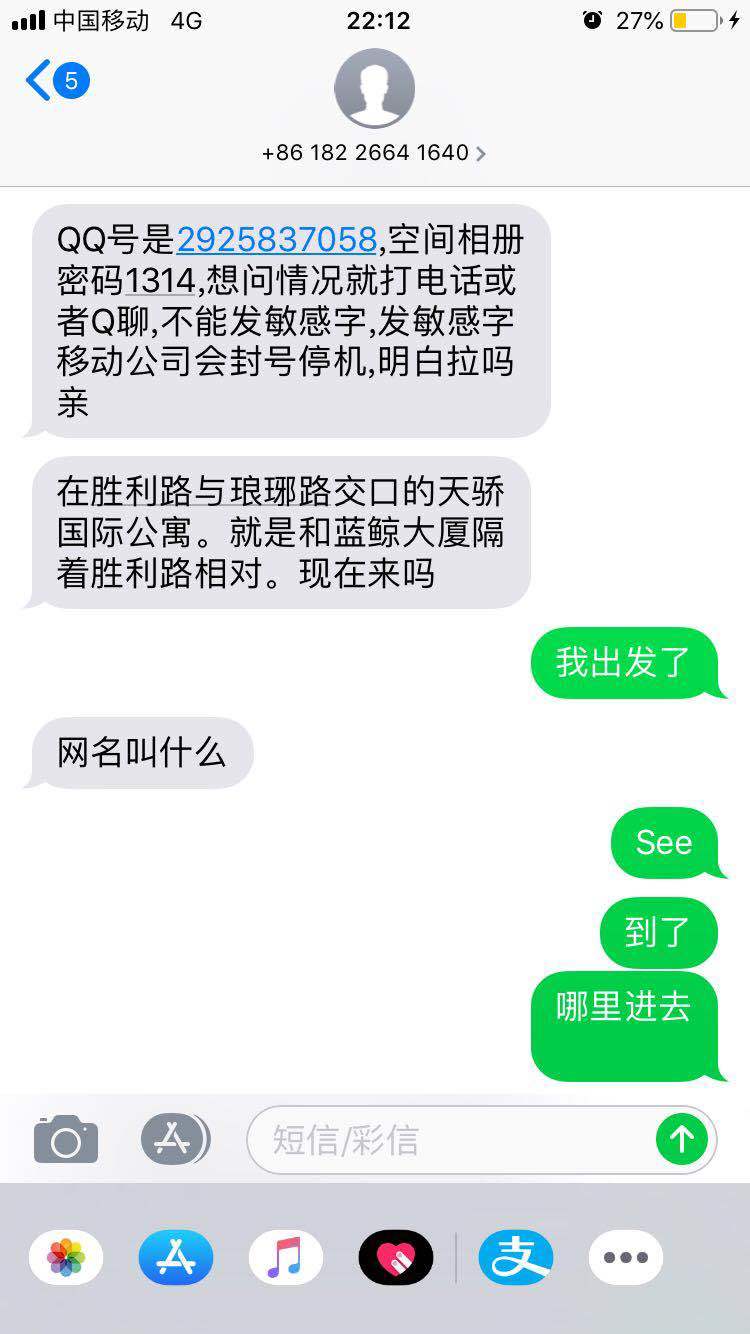Open contact details for +86 182 2664 1640
Screen dimensions: 750x1334
(374, 153)
